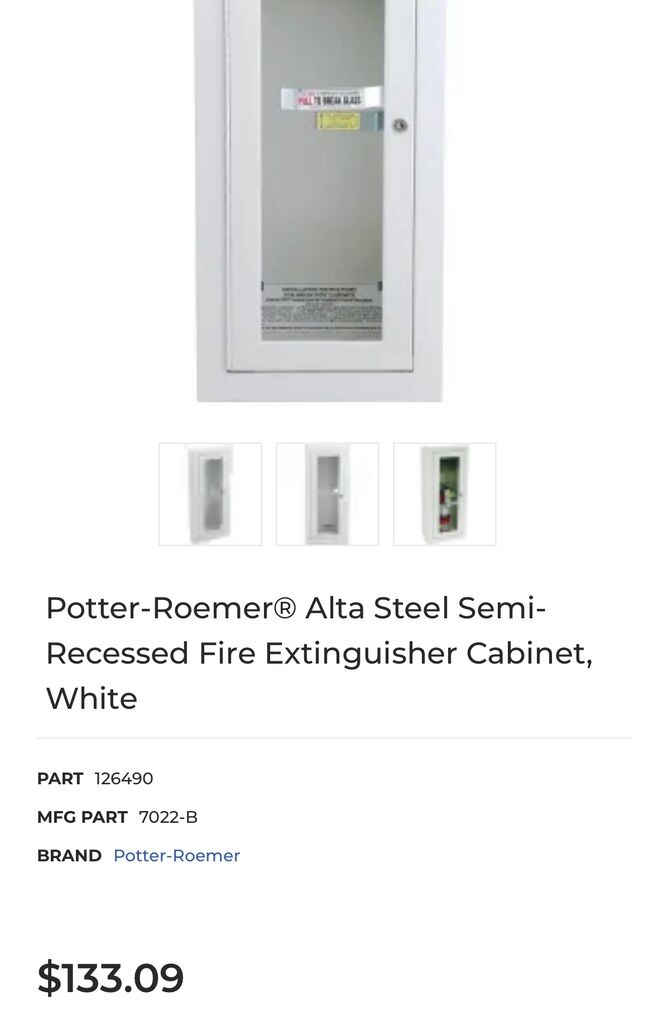The image size is (658, 1020).
Task: Enlarge the main cabinet product image
Action: pyautogui.click(x=320, y=200)
